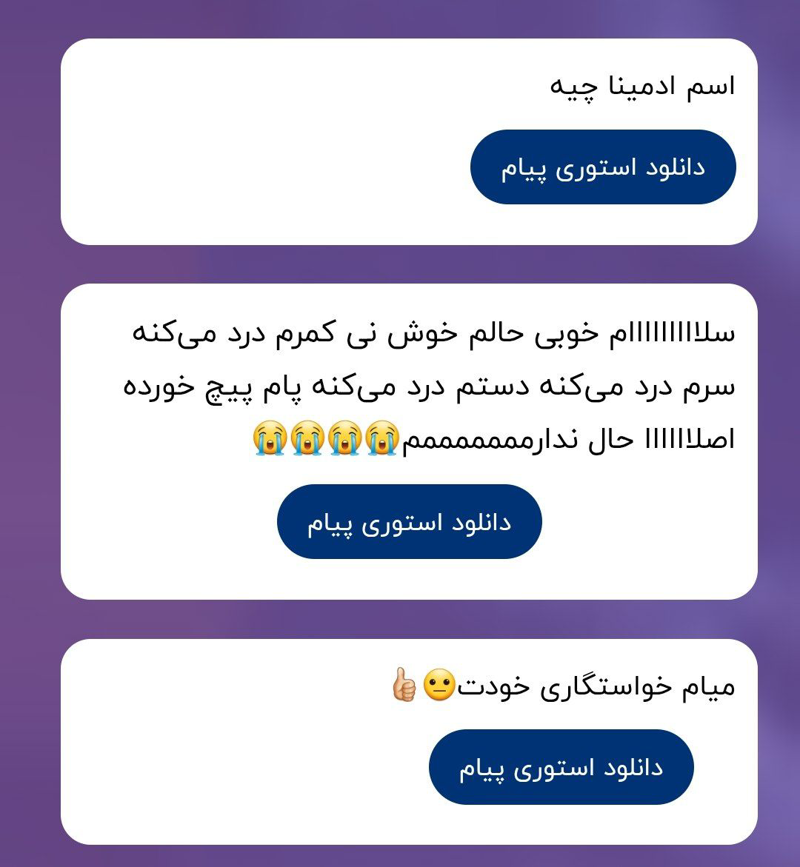This screenshot has height=867, width=800.
Task: Tap story download button under crying emojis message
Action: click(409, 522)
